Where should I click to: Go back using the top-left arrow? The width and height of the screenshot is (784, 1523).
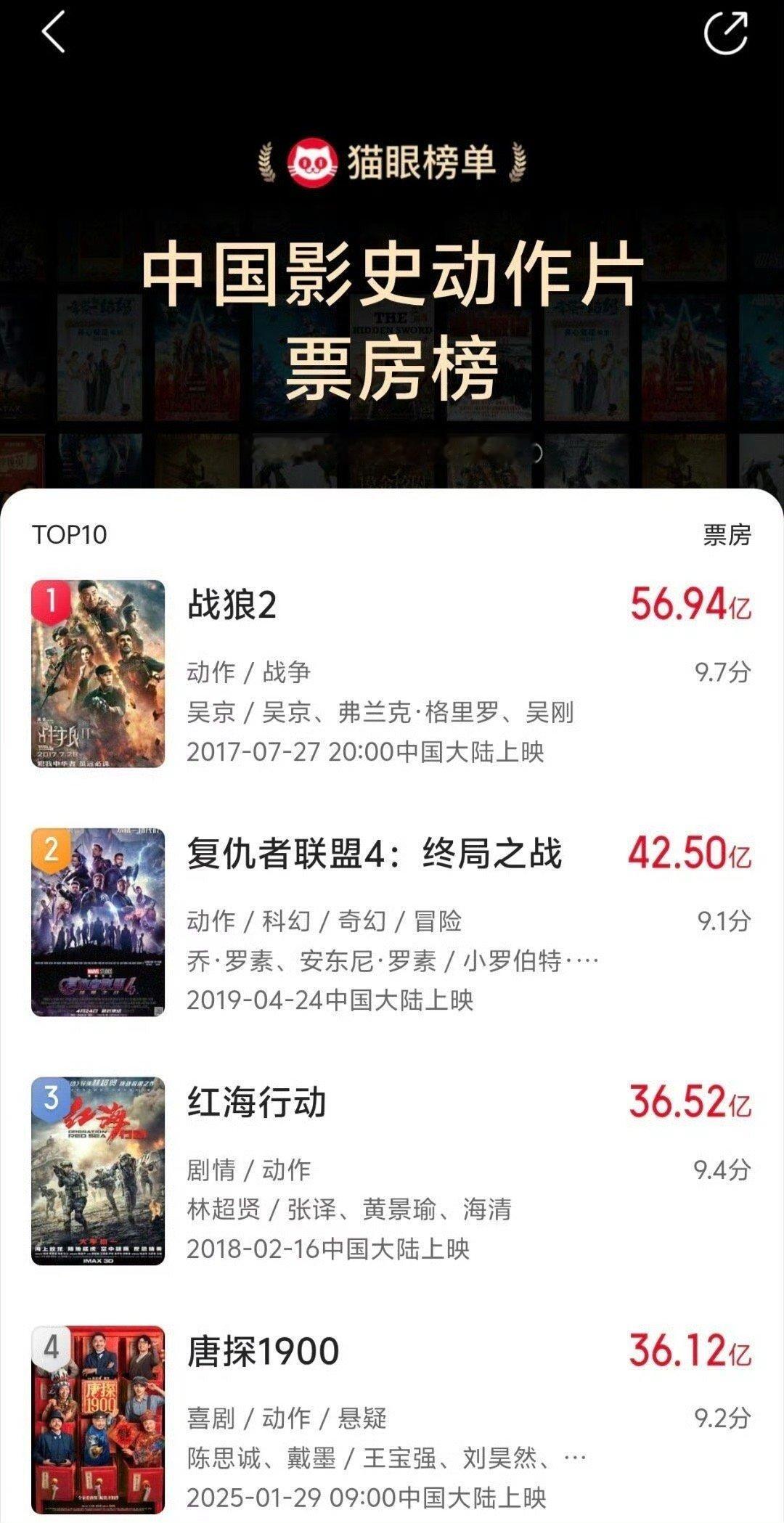pos(54,33)
